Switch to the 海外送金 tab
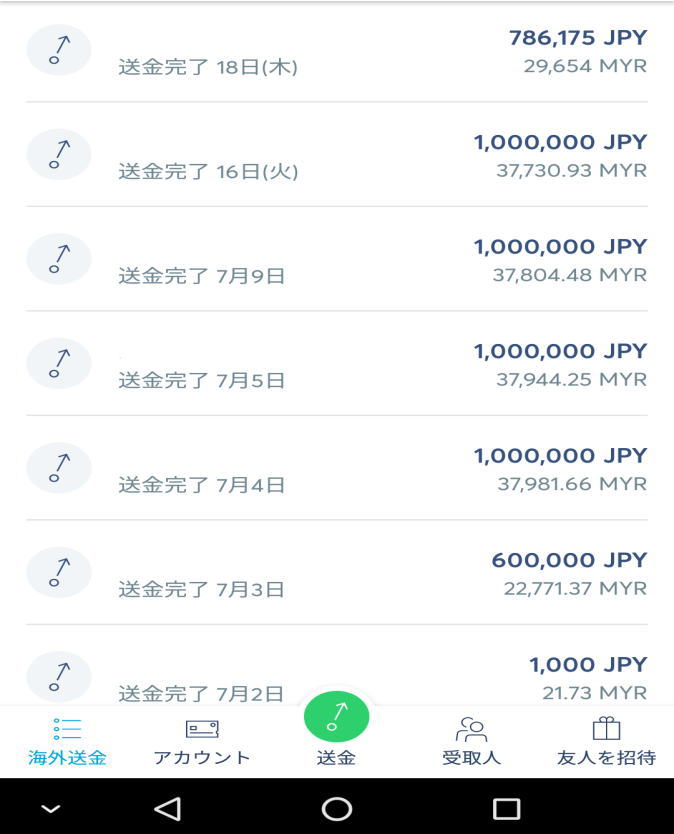This screenshot has width=674, height=834. tap(67, 741)
